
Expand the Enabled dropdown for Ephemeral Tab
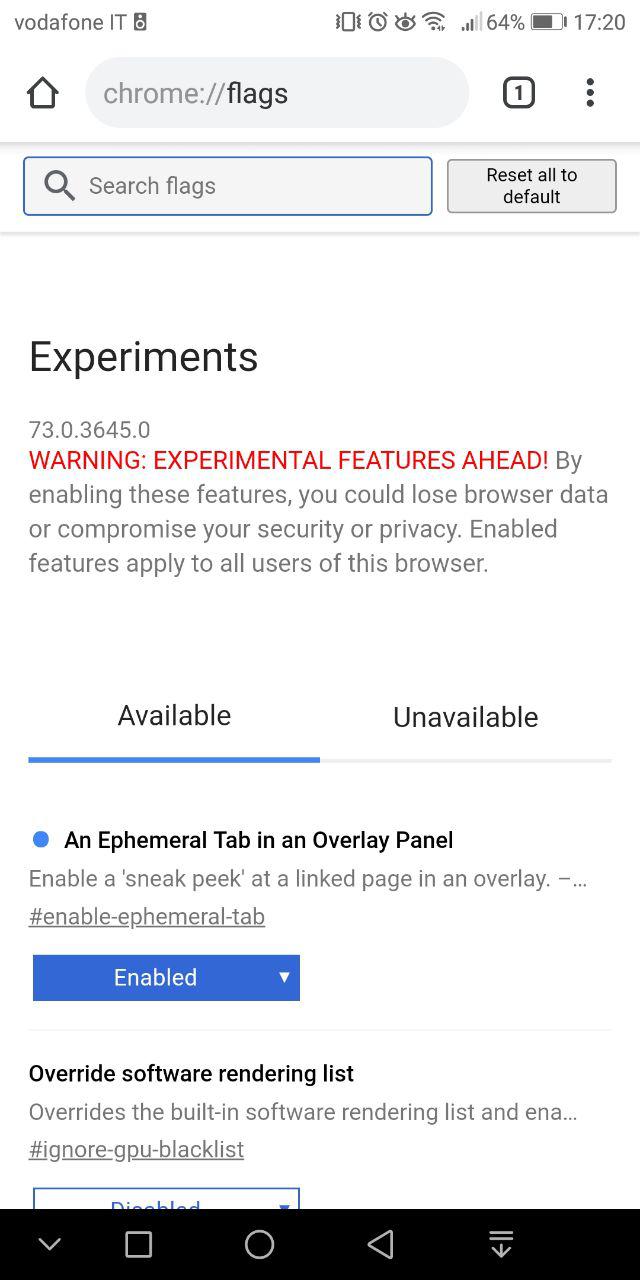point(166,977)
